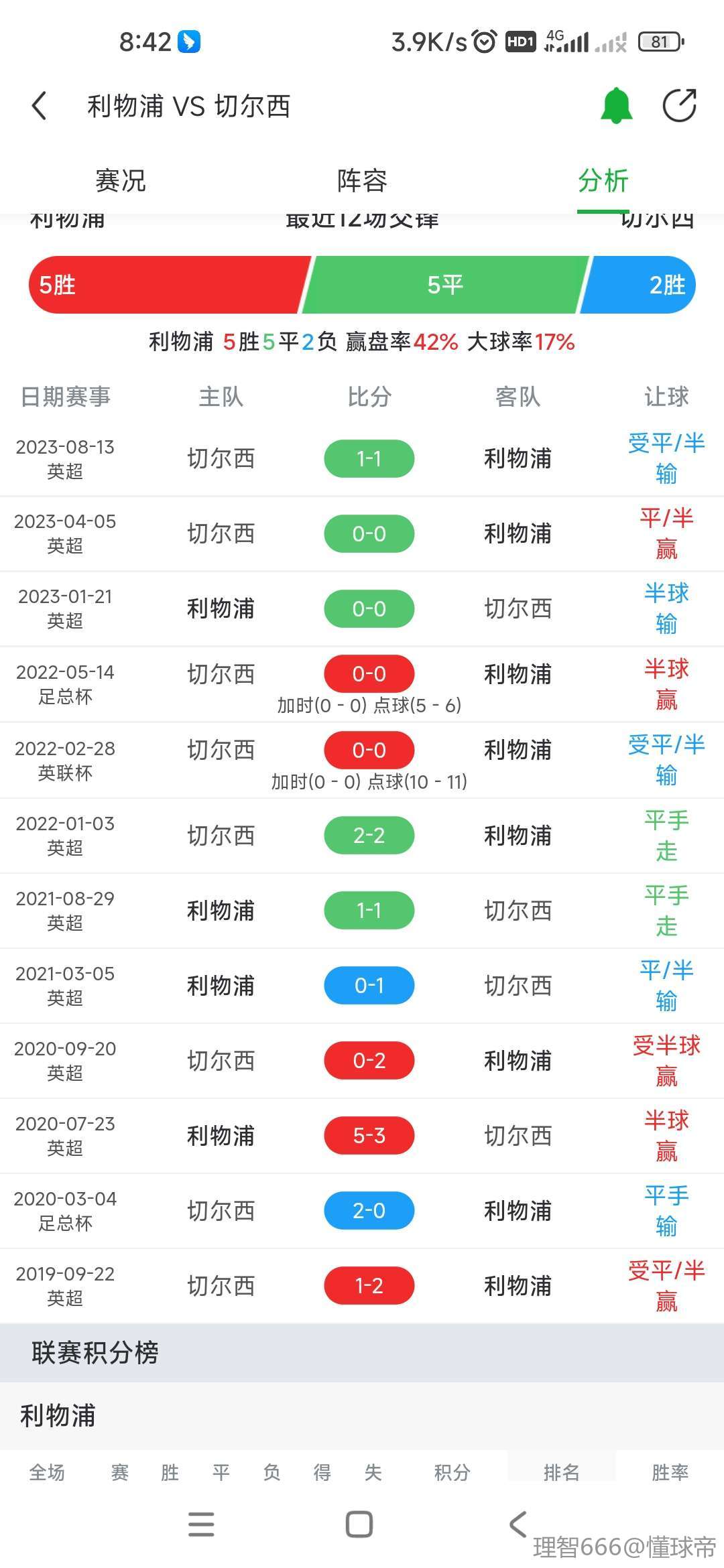
Task: Open the 2020-07-23 英超 5-3 match row
Action: point(362,1136)
